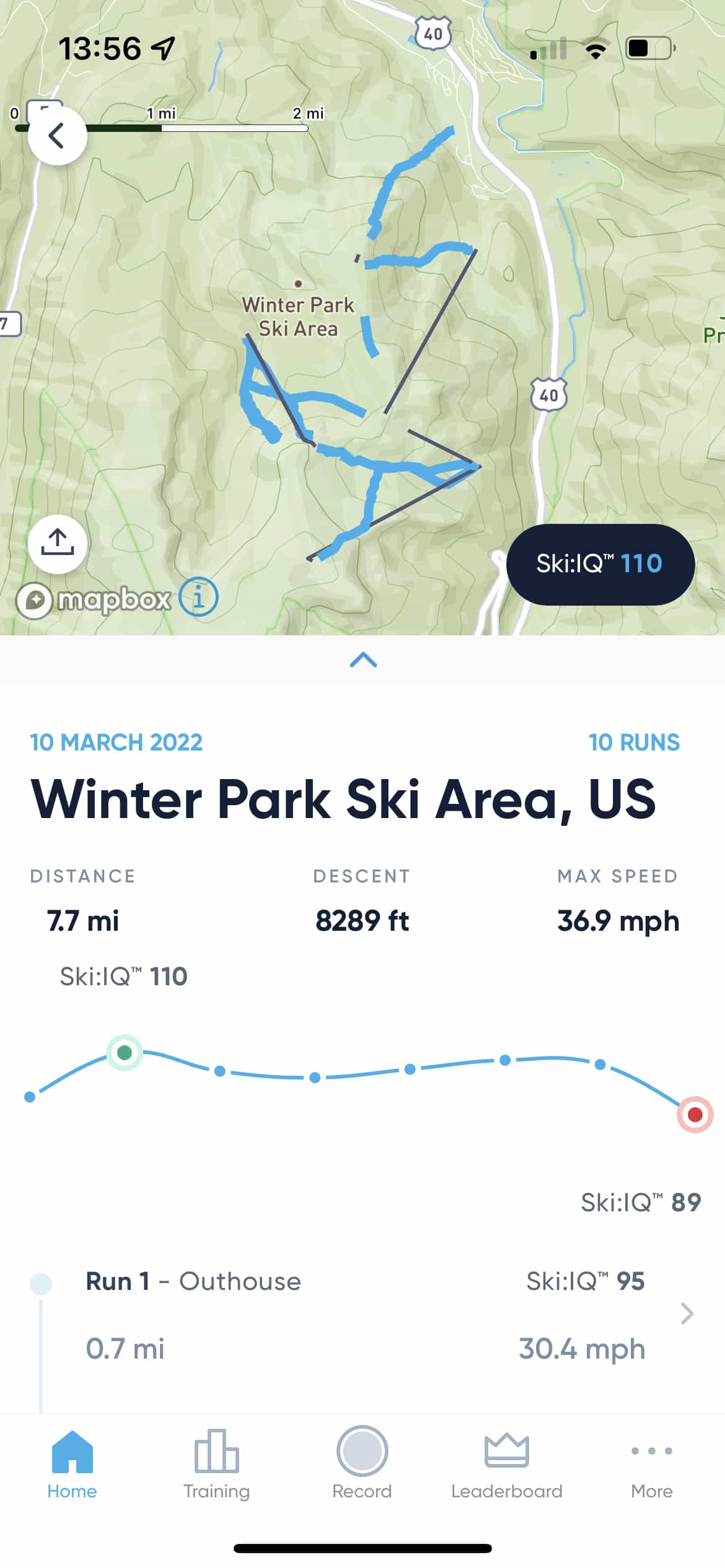Go back using the arrow button
The width and height of the screenshot is (725, 1568).
pyautogui.click(x=57, y=136)
